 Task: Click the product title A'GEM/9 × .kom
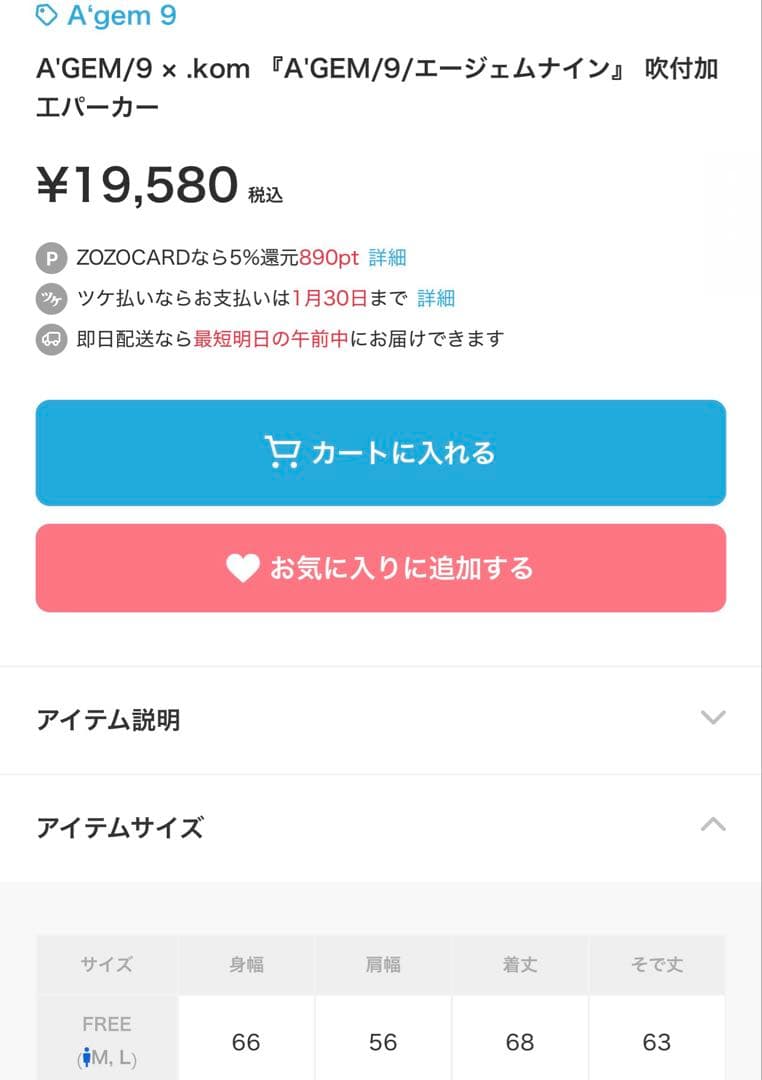pyautogui.click(x=140, y=69)
